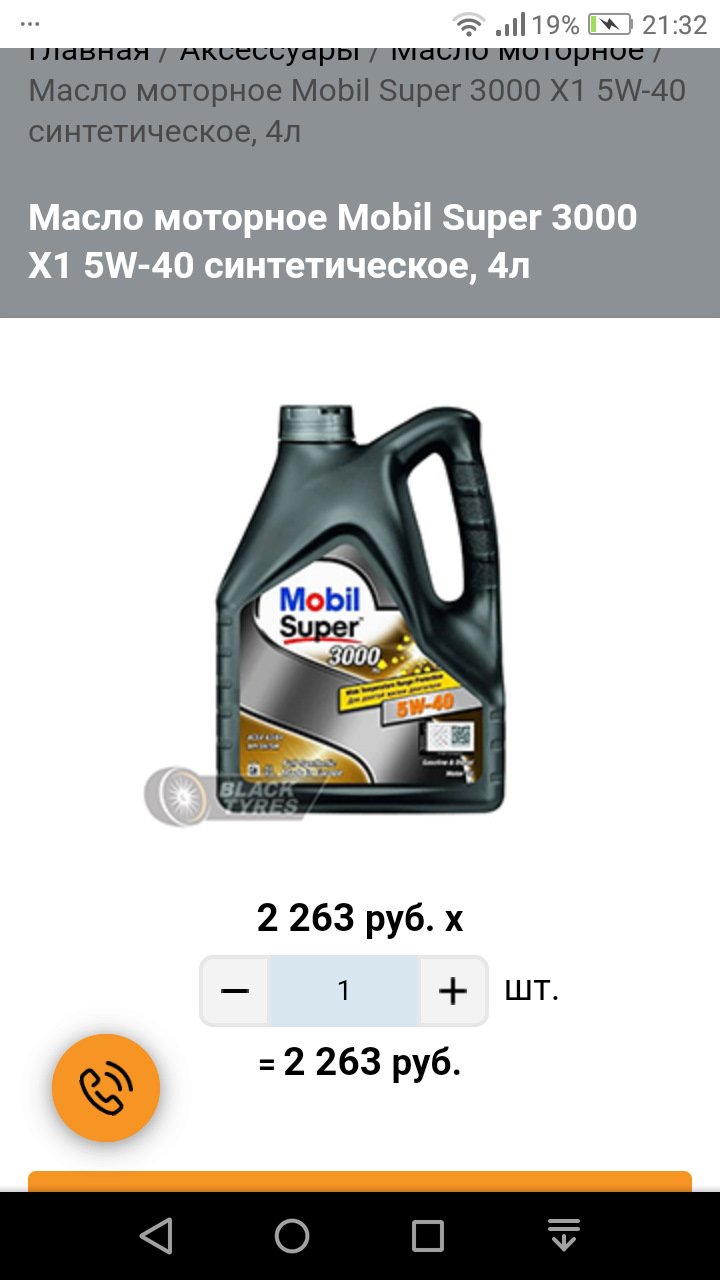Open recent apps from navigation bar

tap(428, 1236)
